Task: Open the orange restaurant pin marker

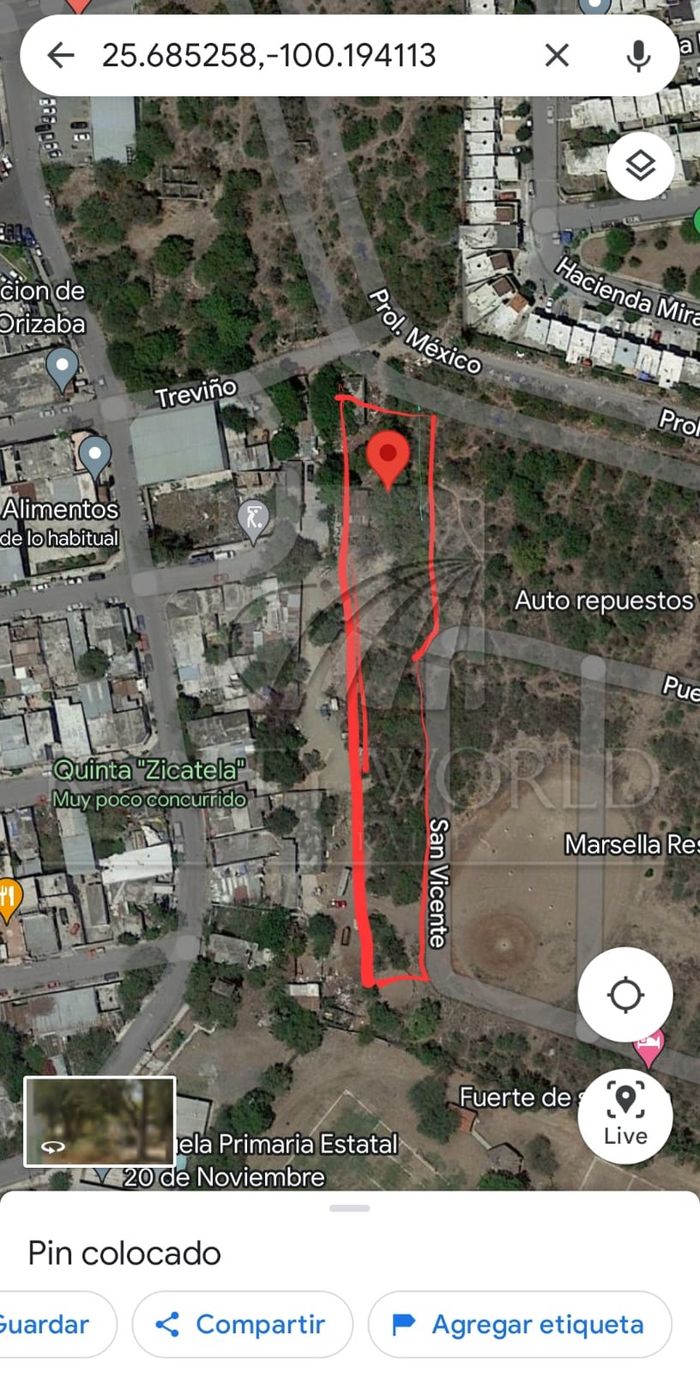Action: (x=8, y=898)
